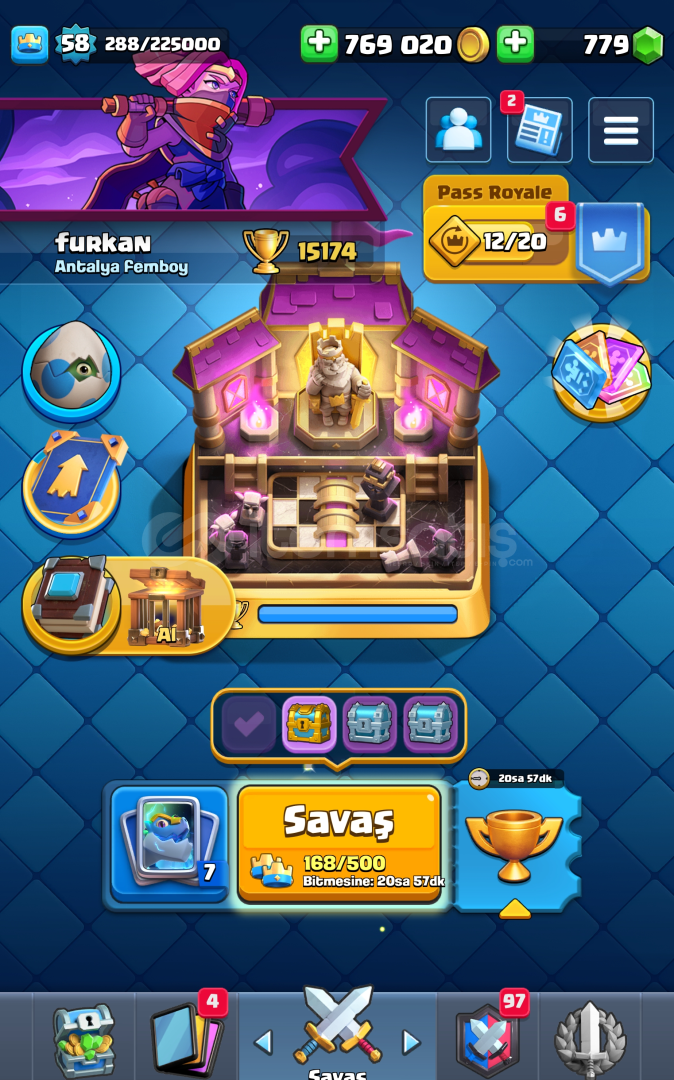
Task: Open the news feed with 2 notifications
Action: coord(540,129)
